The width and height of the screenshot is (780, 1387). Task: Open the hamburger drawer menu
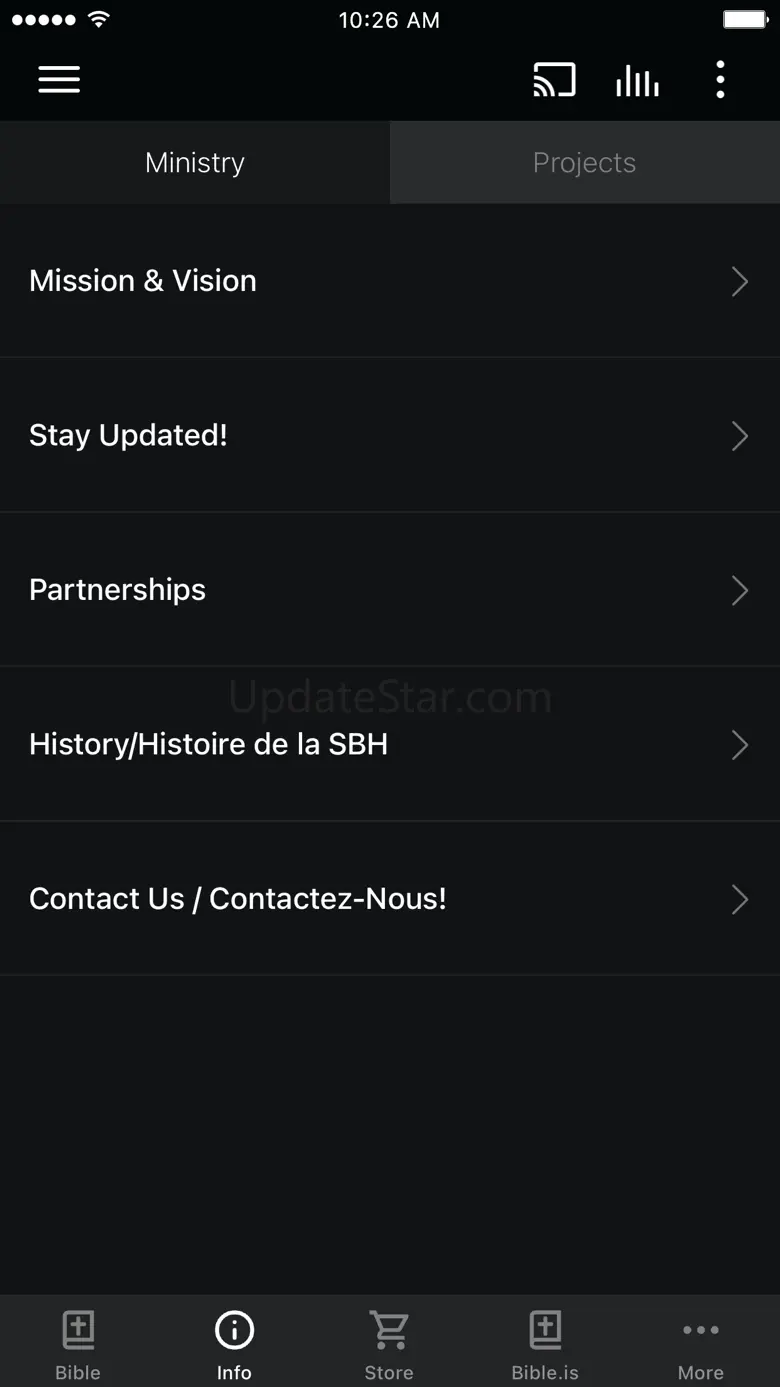pos(59,80)
